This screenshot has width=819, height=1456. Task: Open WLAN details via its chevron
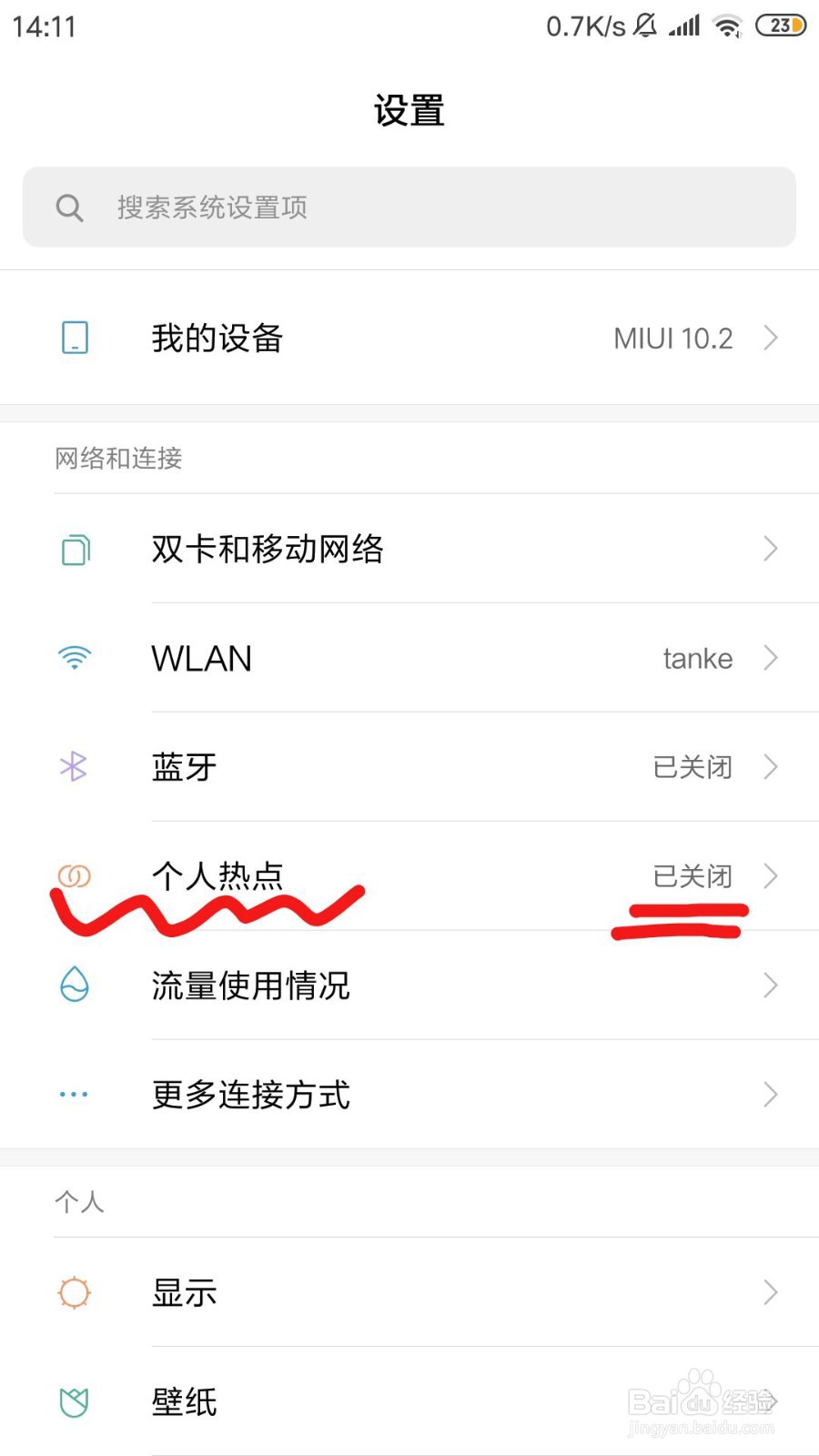click(770, 657)
